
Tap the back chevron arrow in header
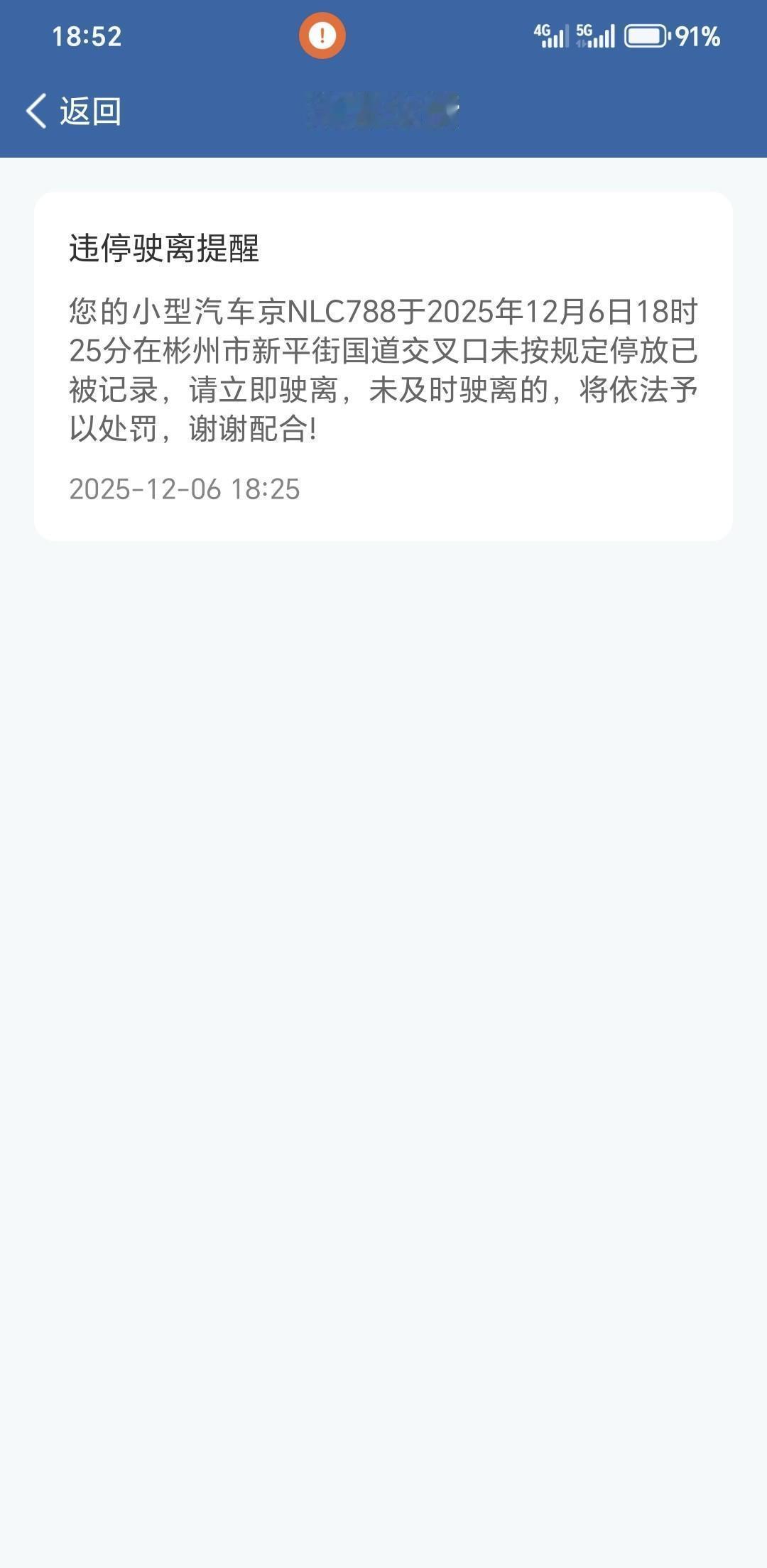(x=36, y=111)
